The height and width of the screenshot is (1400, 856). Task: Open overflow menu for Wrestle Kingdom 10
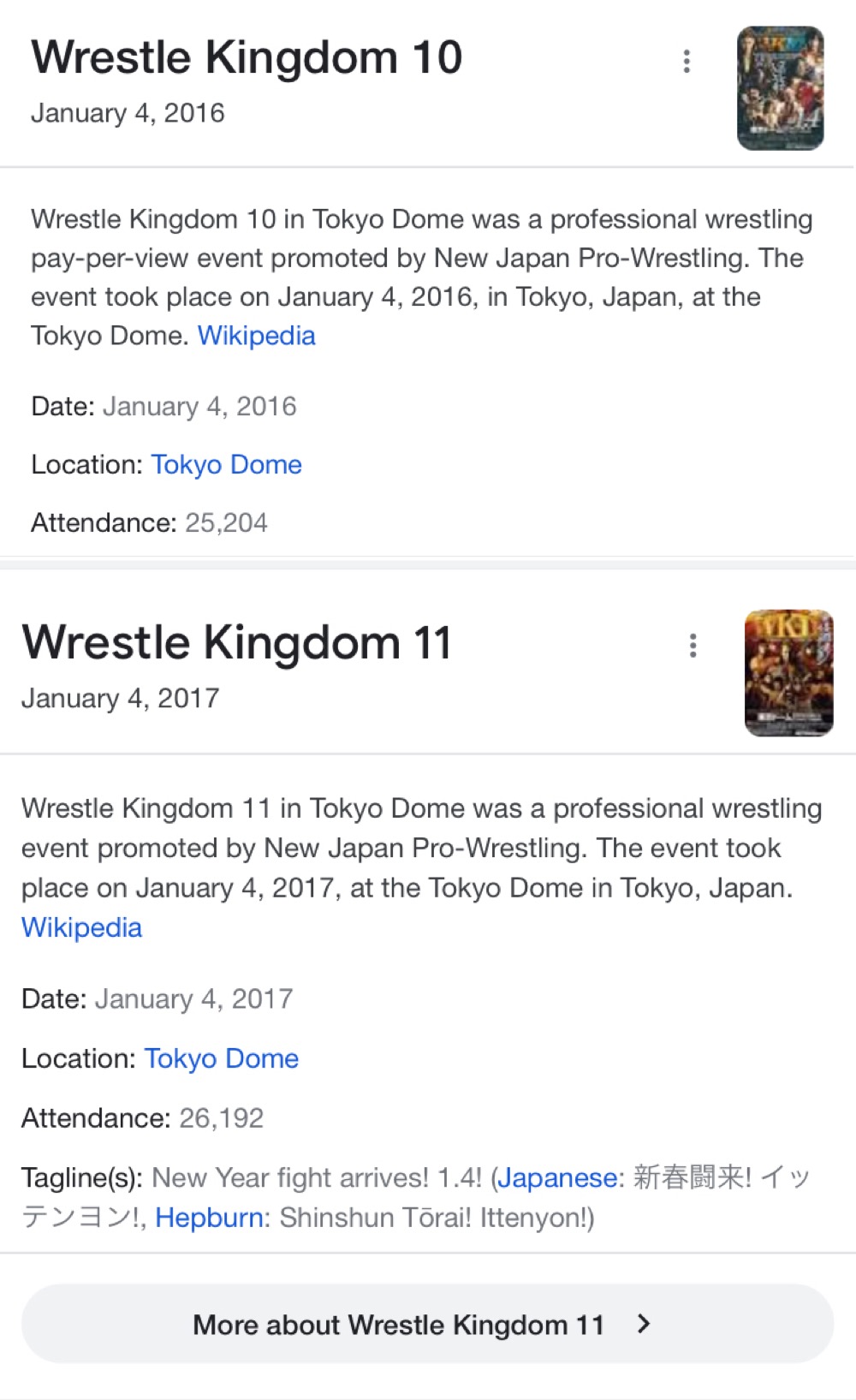coord(687,62)
